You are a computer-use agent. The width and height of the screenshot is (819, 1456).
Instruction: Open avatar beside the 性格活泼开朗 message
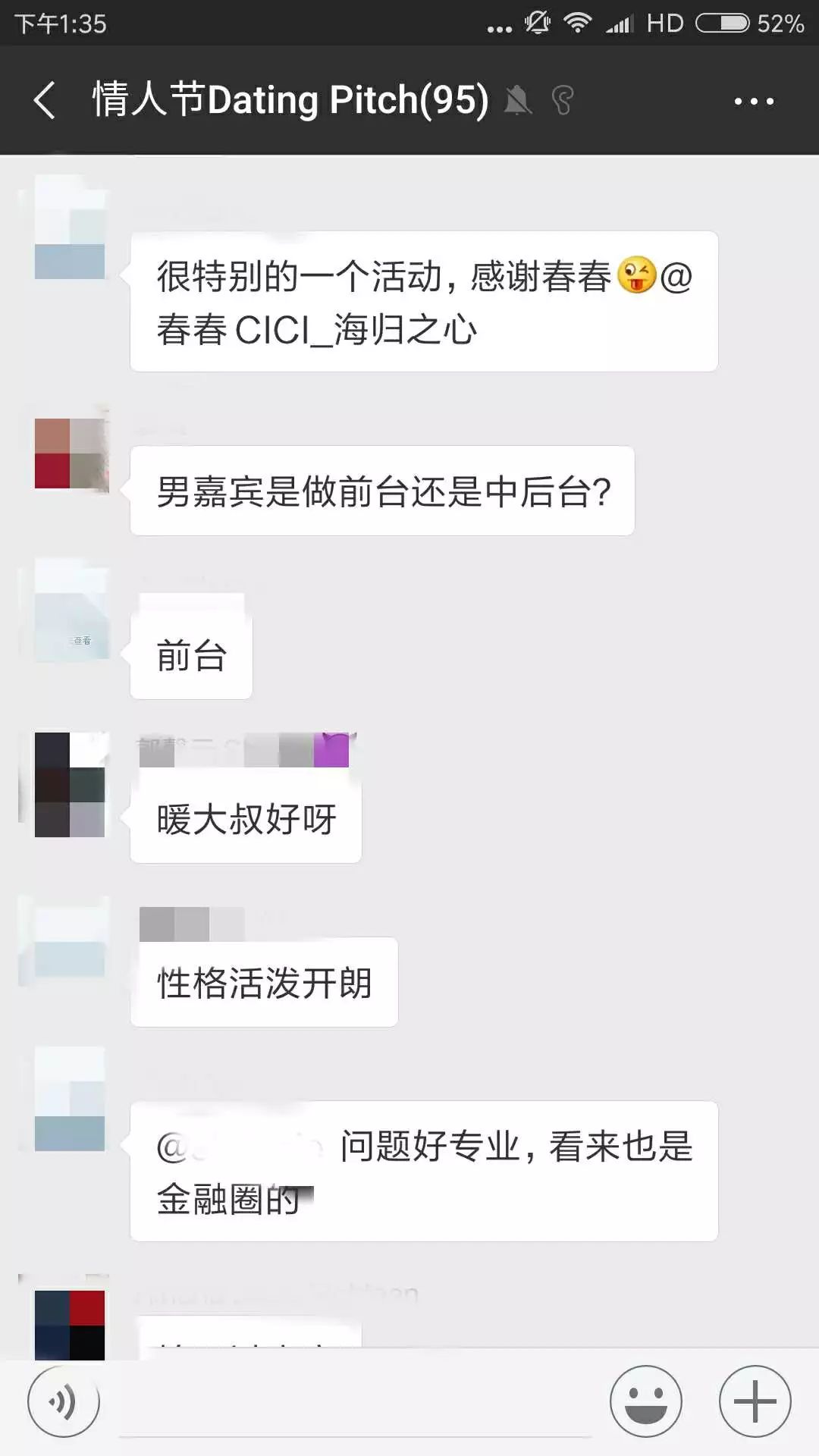(x=70, y=943)
